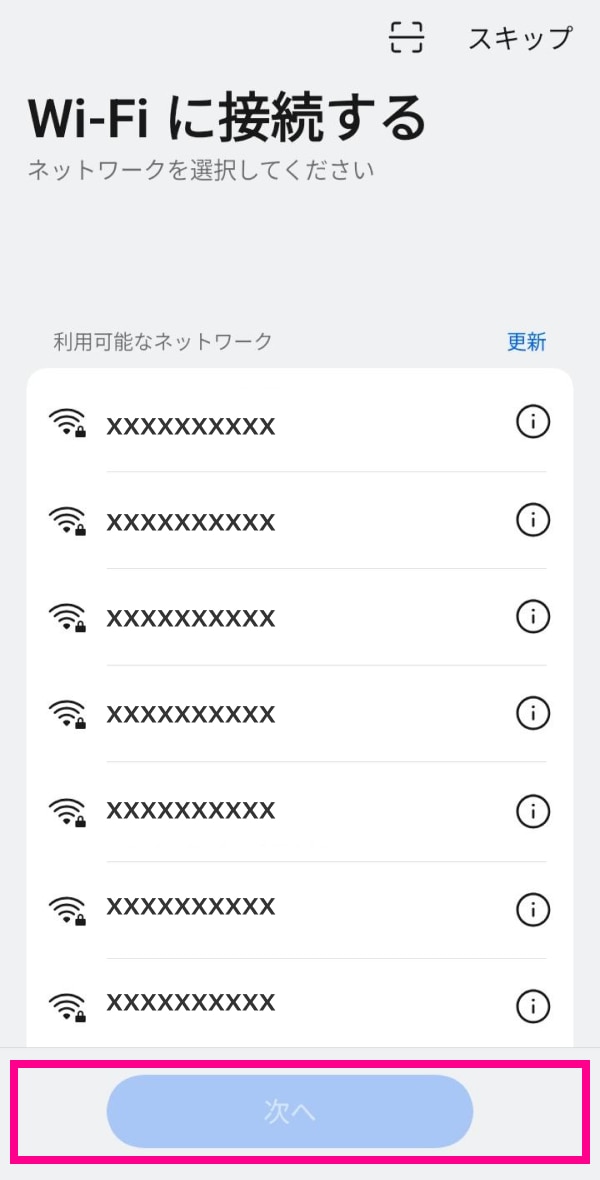Refresh the network list with 更新
The height and width of the screenshot is (1180, 600).
(x=526, y=342)
